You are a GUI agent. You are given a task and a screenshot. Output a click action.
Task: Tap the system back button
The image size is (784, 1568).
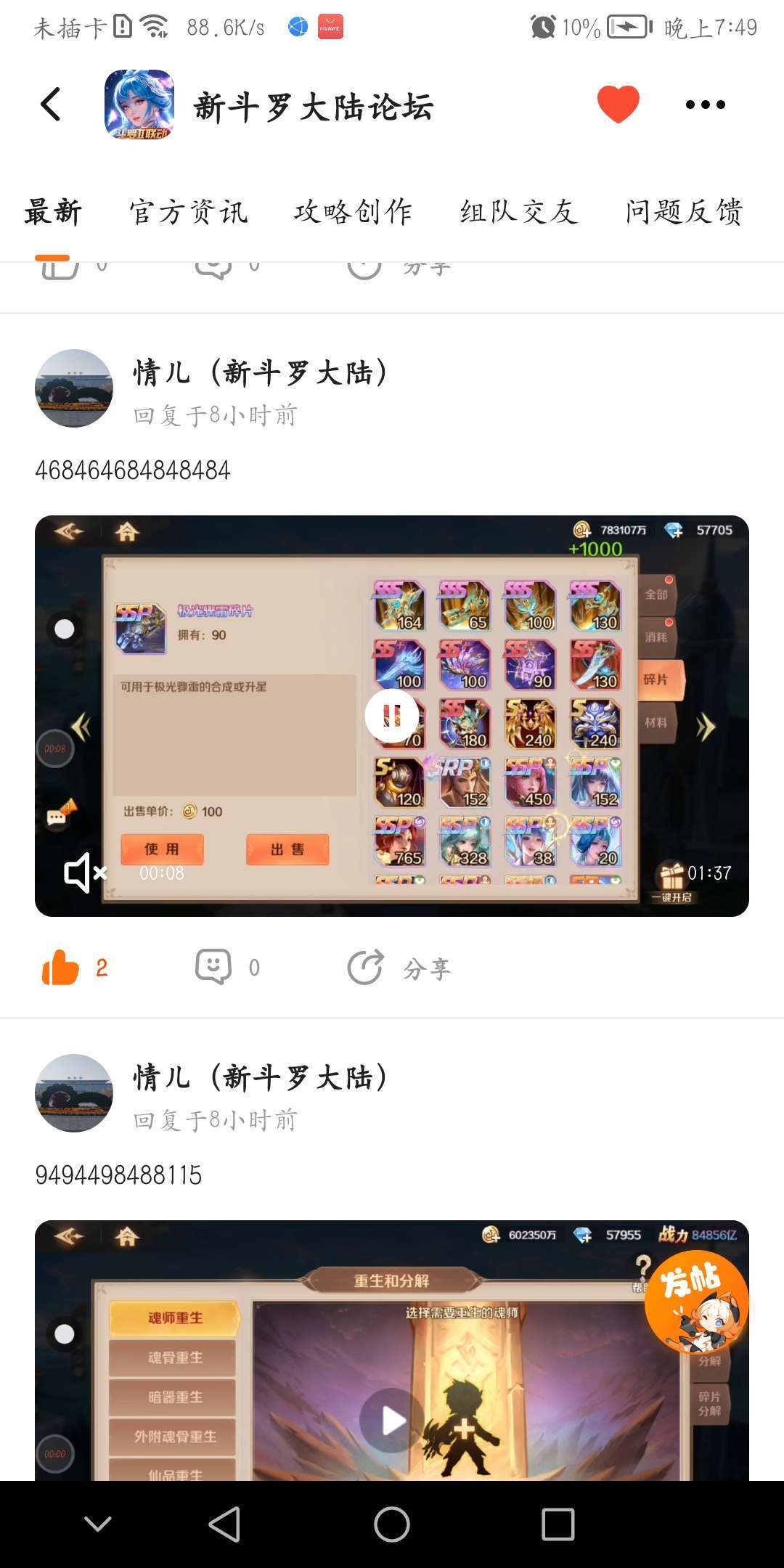224,1524
